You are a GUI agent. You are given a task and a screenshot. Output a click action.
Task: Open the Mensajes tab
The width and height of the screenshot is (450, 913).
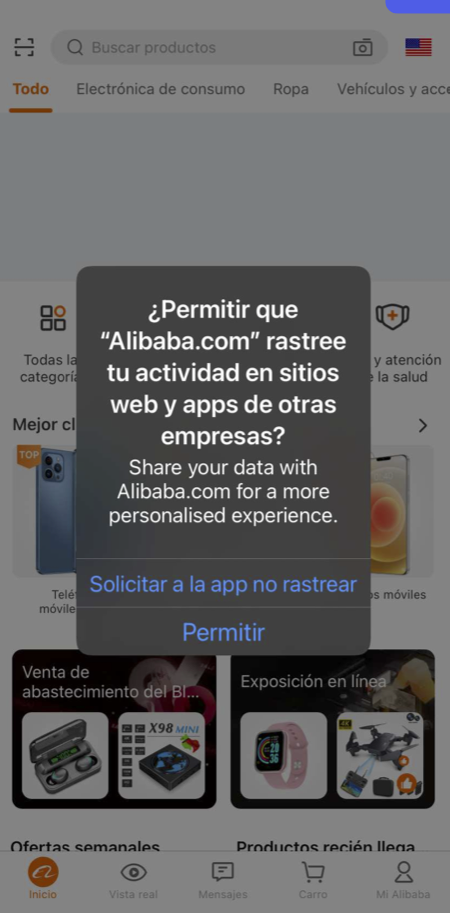click(x=223, y=880)
